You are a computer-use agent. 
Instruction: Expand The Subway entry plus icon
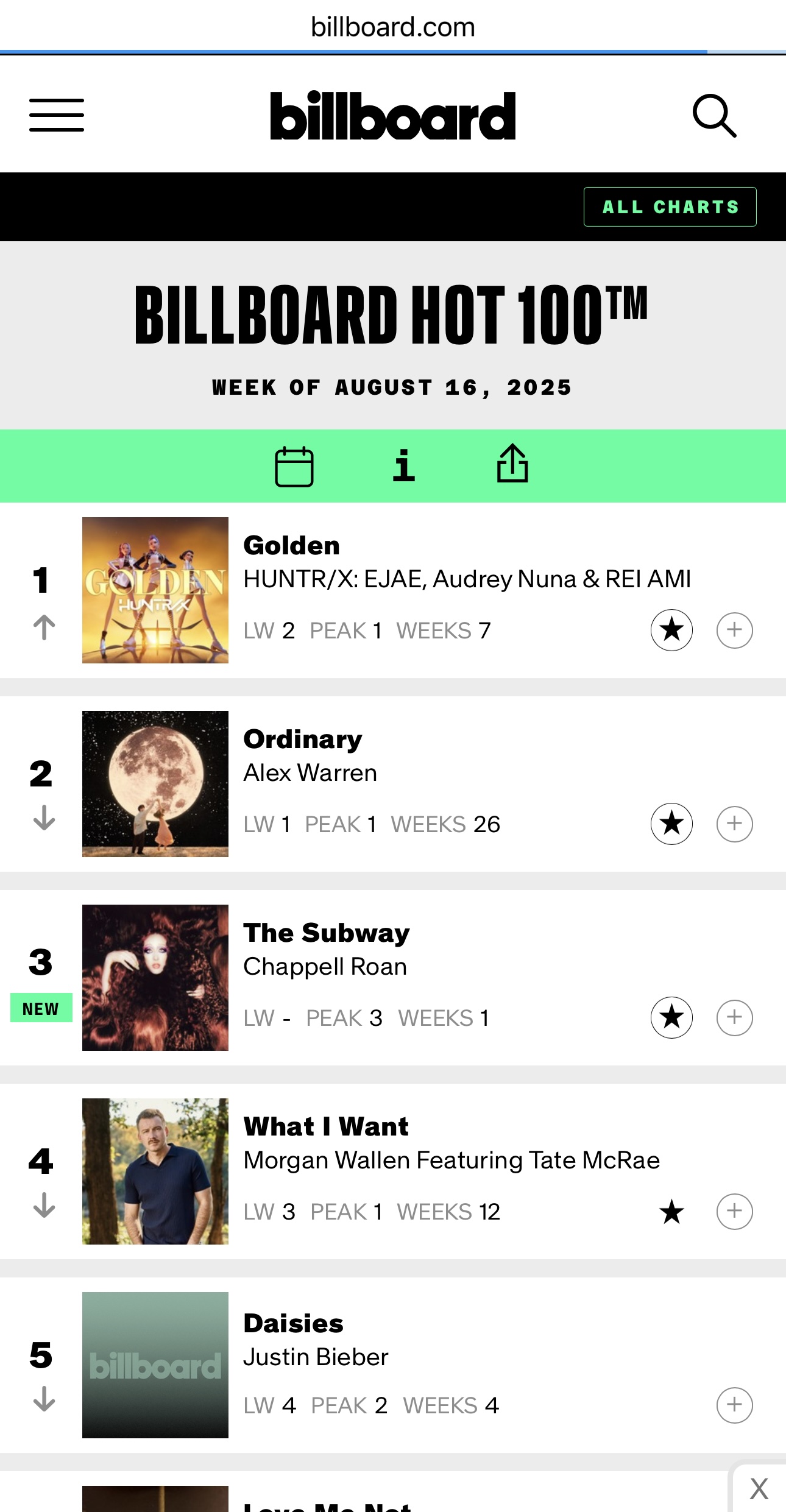(734, 1017)
